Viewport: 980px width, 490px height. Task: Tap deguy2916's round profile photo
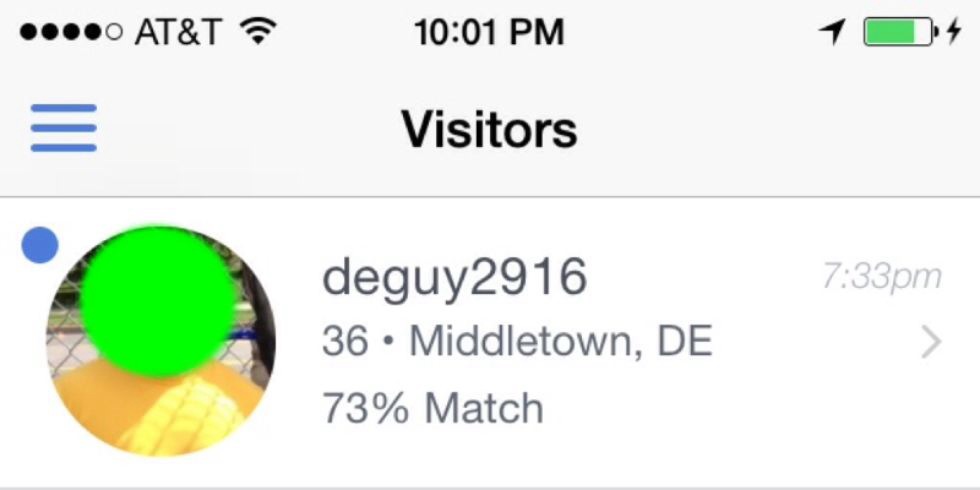[x=160, y=342]
